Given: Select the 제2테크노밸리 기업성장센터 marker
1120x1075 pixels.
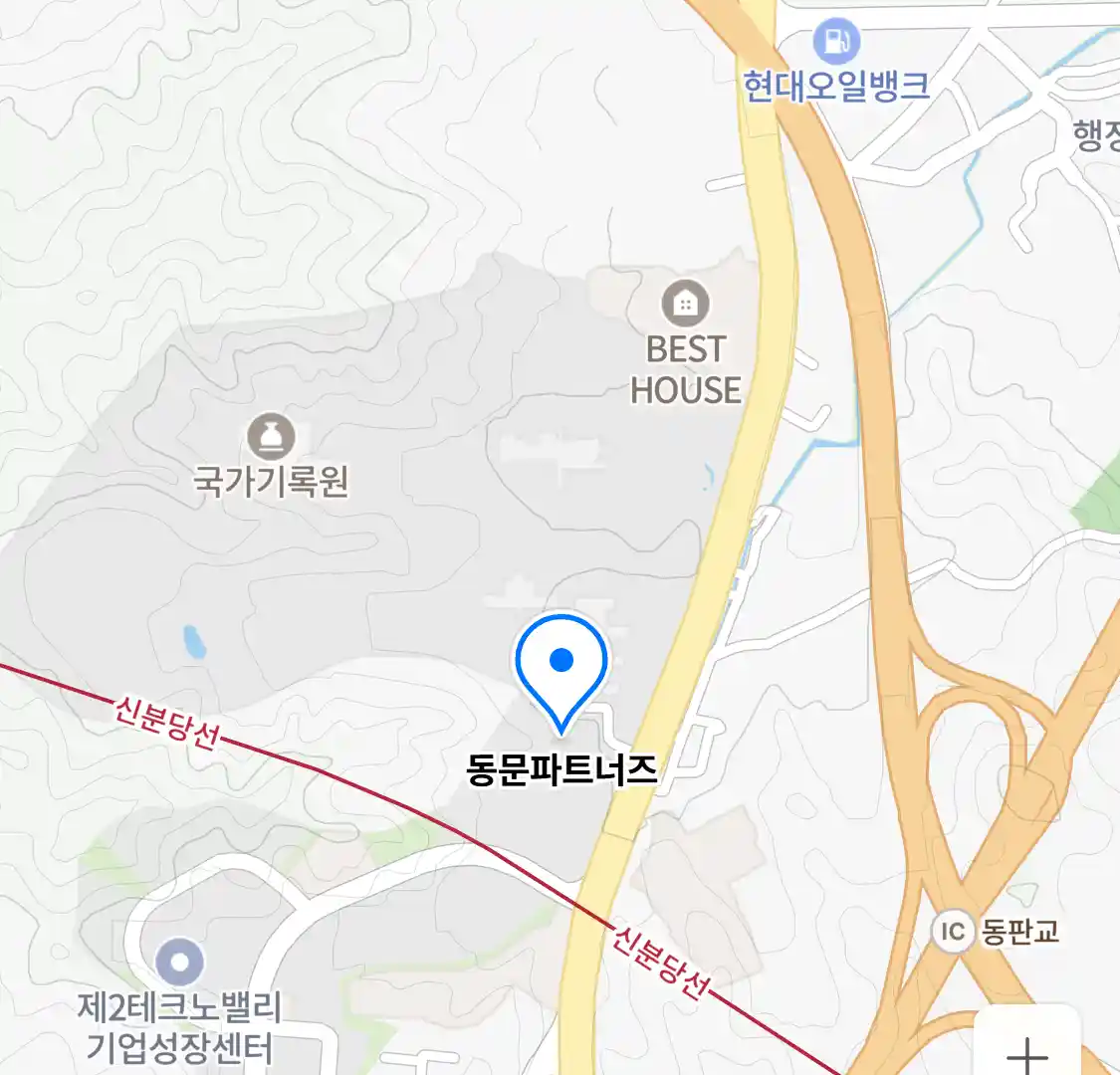Looking at the screenshot, I should click(x=180, y=962).
